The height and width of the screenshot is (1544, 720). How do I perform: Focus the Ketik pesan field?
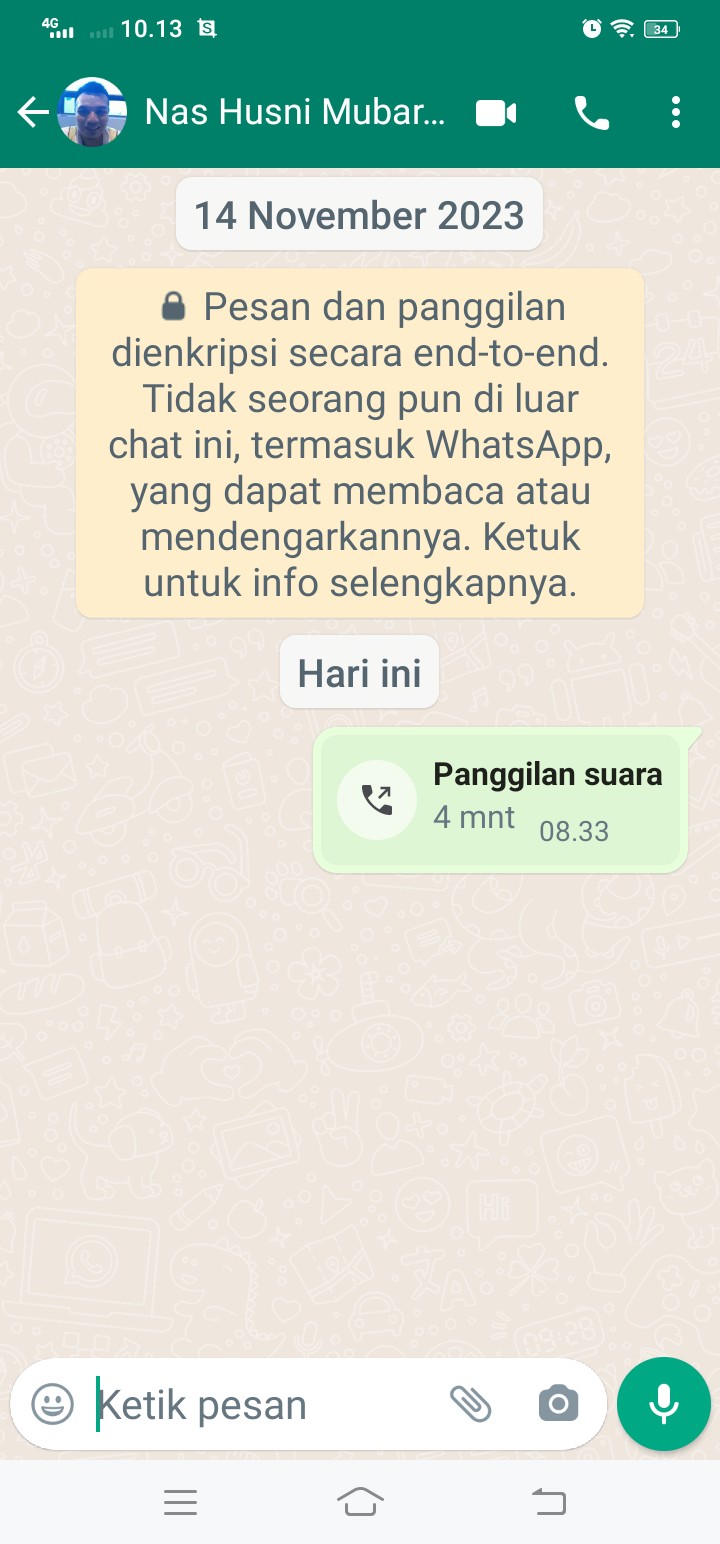coord(260,1404)
